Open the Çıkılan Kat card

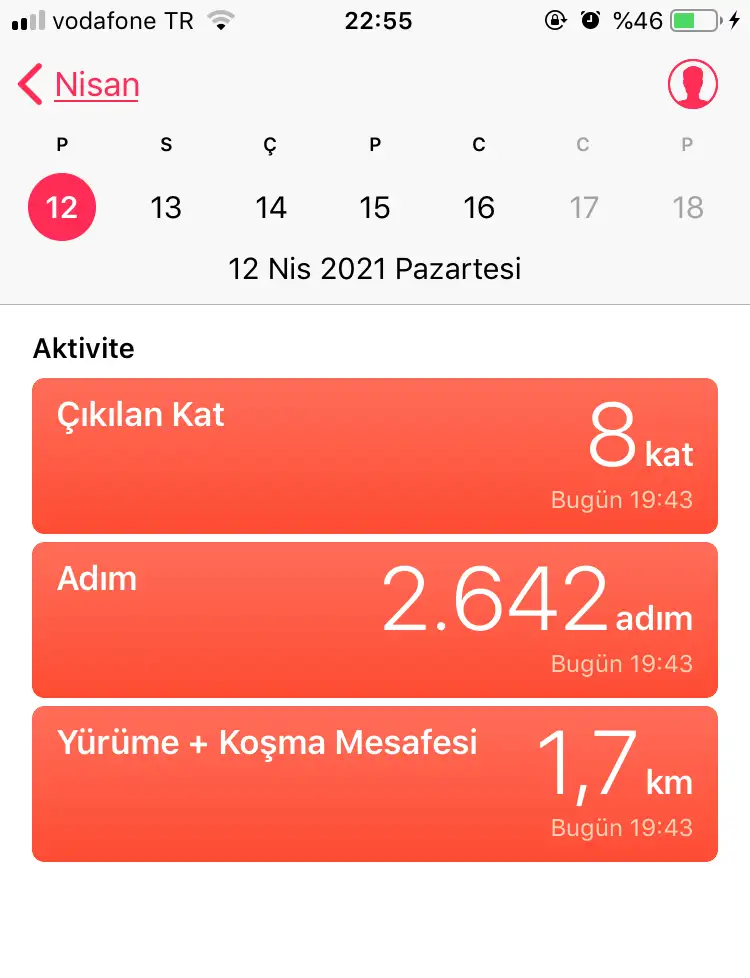pyautogui.click(x=375, y=456)
